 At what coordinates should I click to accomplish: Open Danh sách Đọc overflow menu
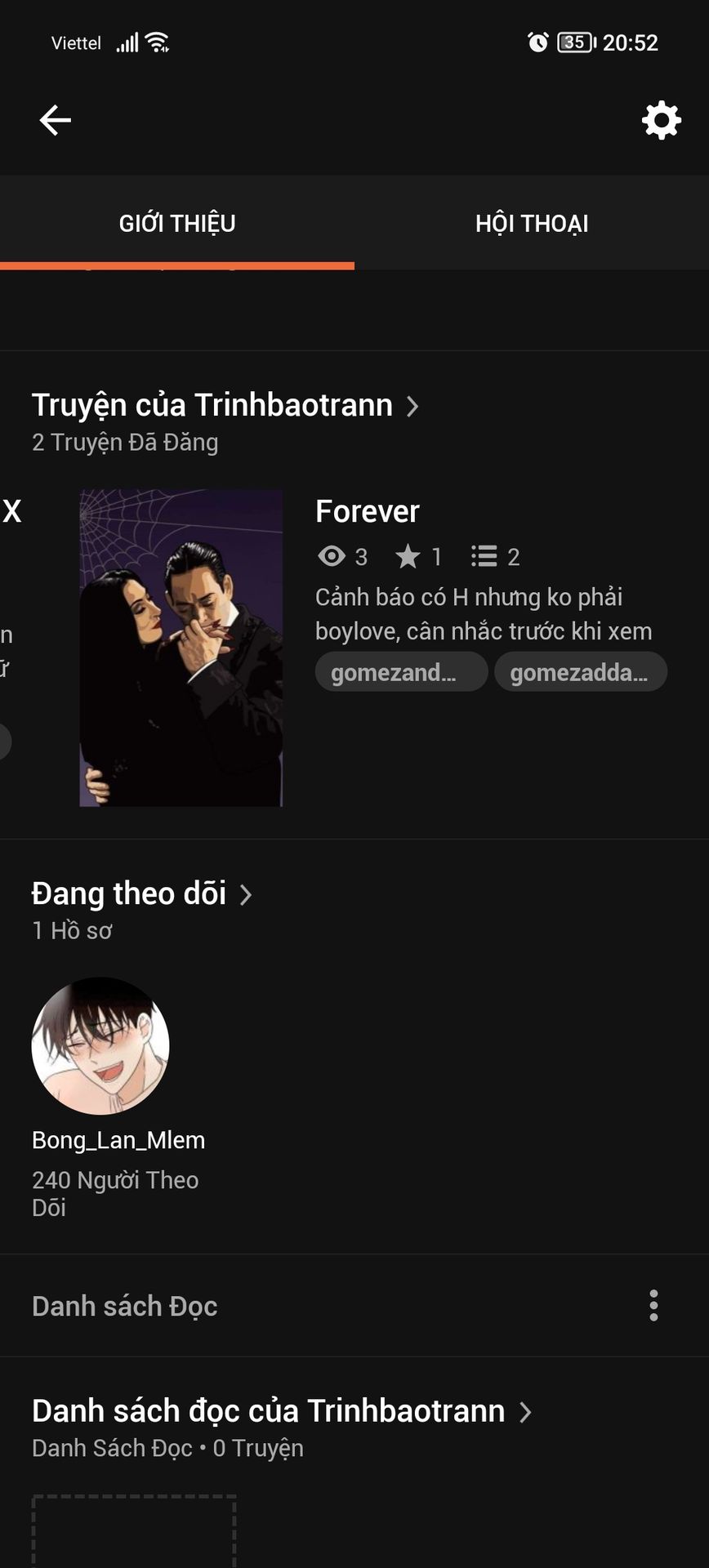tap(653, 1306)
